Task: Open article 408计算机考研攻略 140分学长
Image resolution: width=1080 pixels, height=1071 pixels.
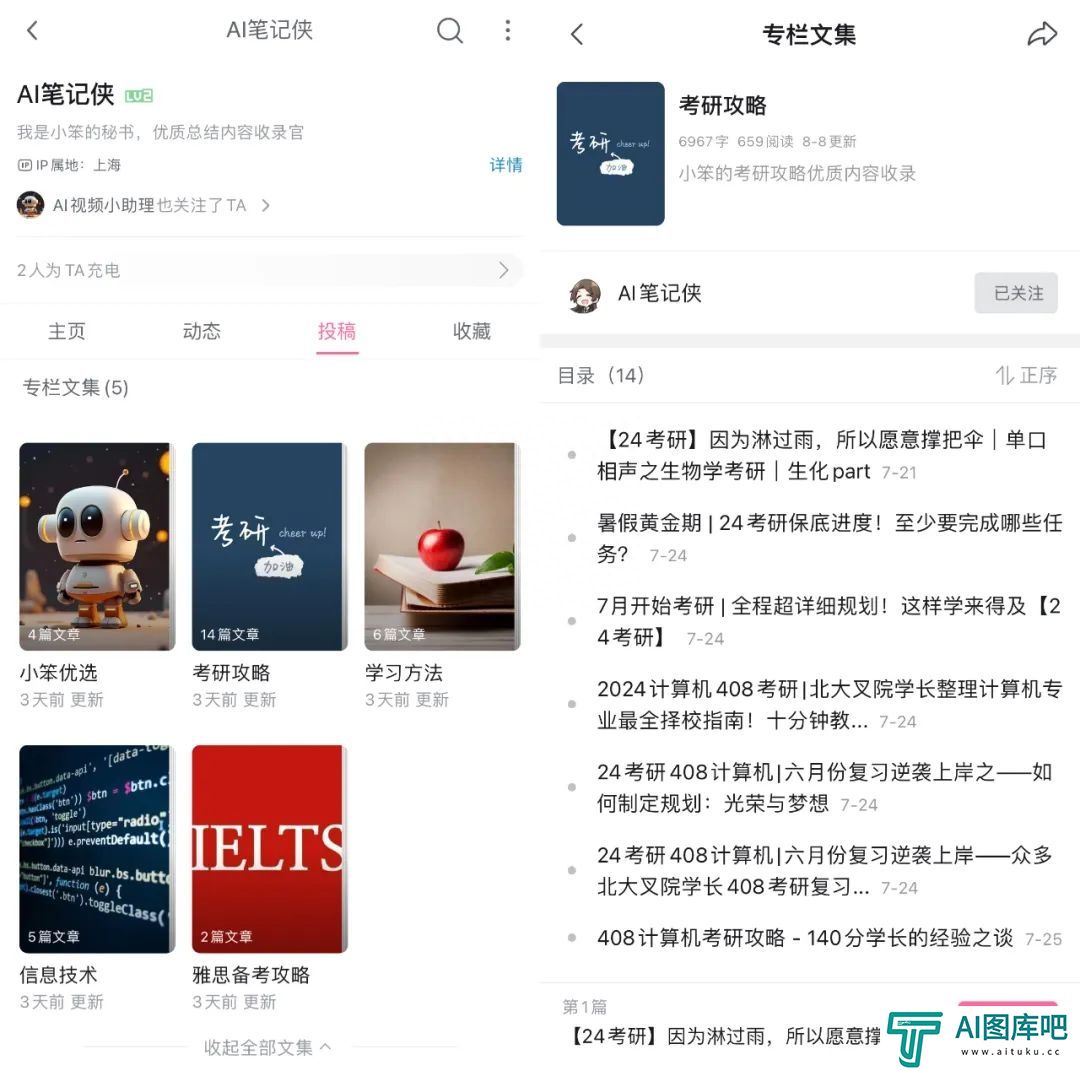Action: click(x=805, y=938)
